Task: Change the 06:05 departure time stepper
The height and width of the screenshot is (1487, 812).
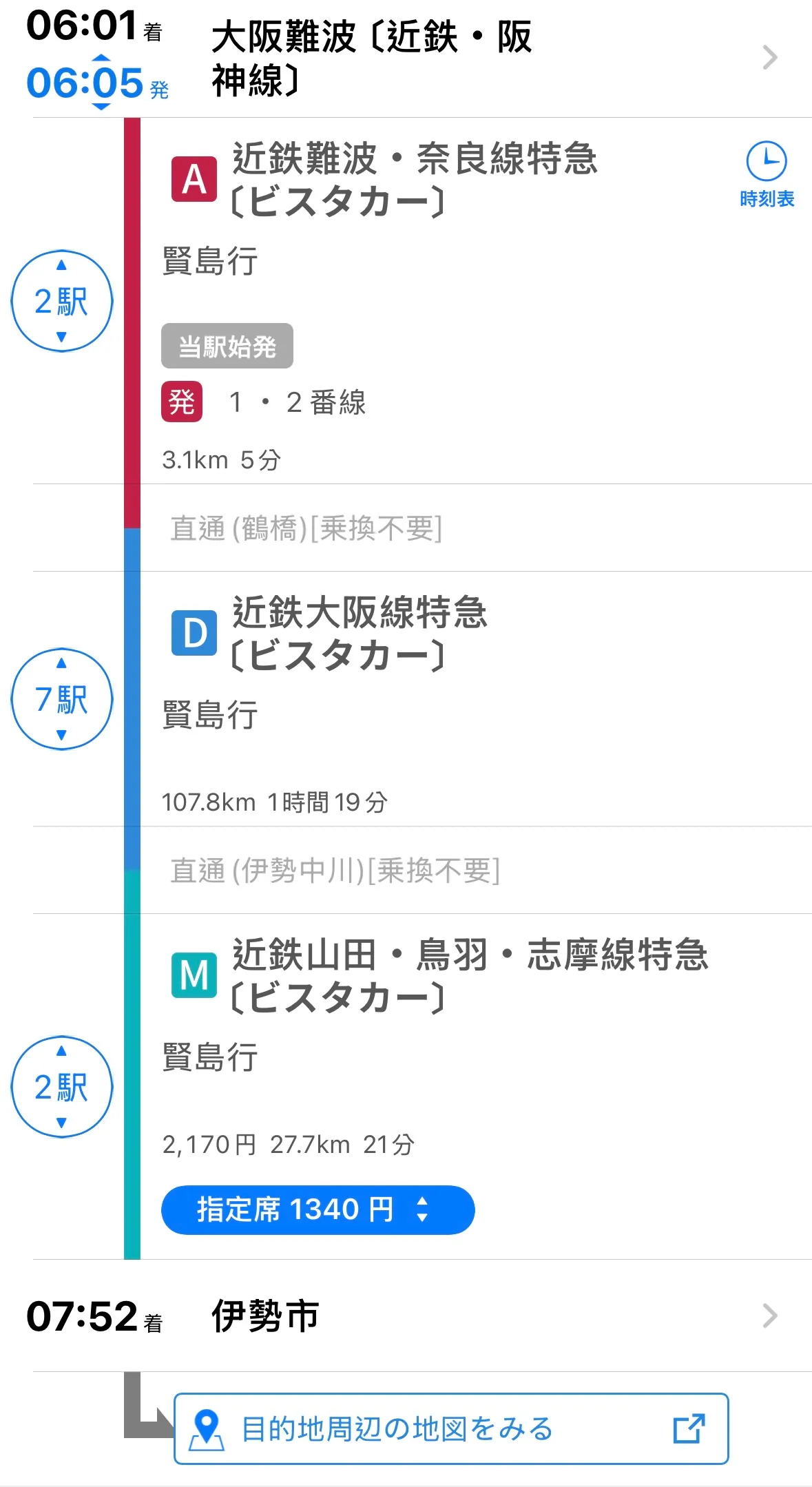Action: tap(101, 83)
